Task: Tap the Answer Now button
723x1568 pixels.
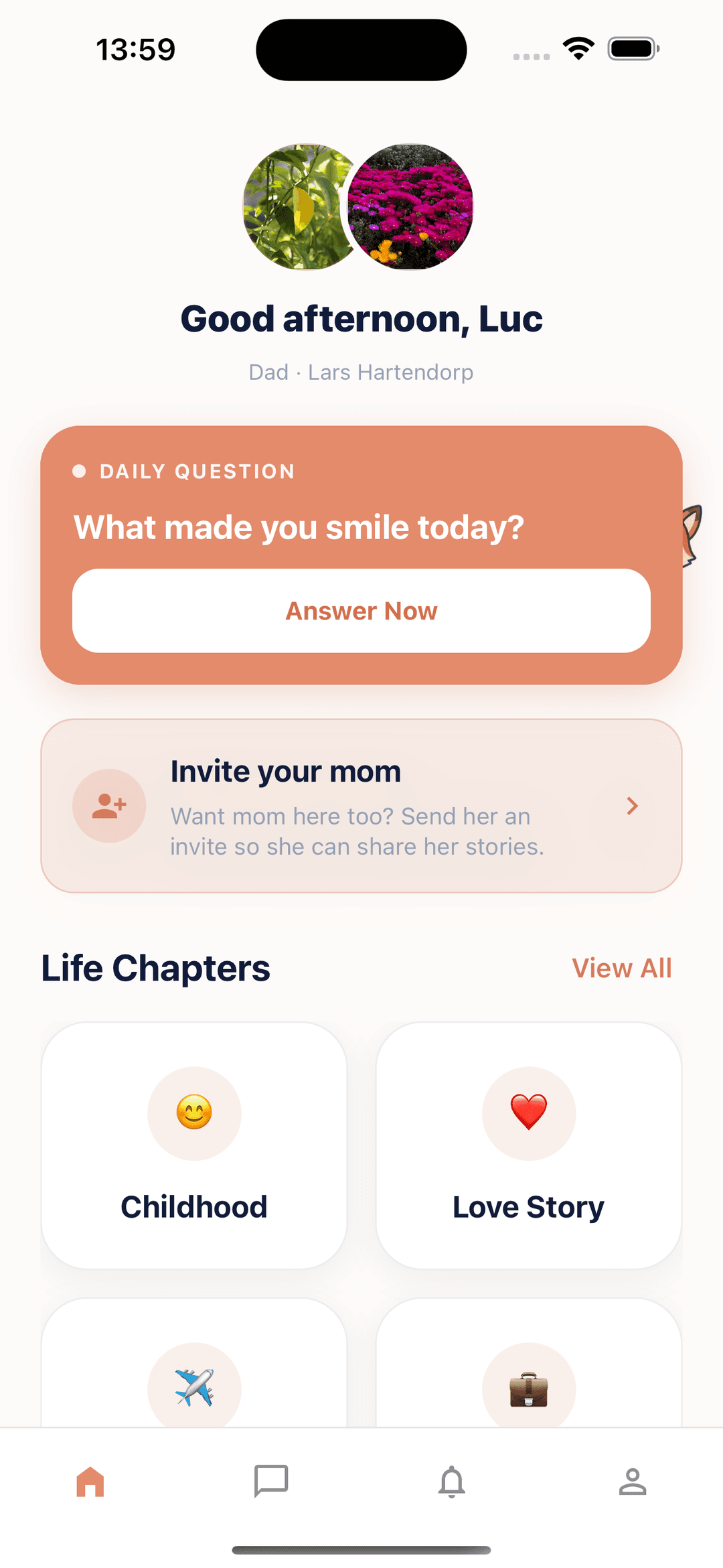Action: click(x=361, y=611)
